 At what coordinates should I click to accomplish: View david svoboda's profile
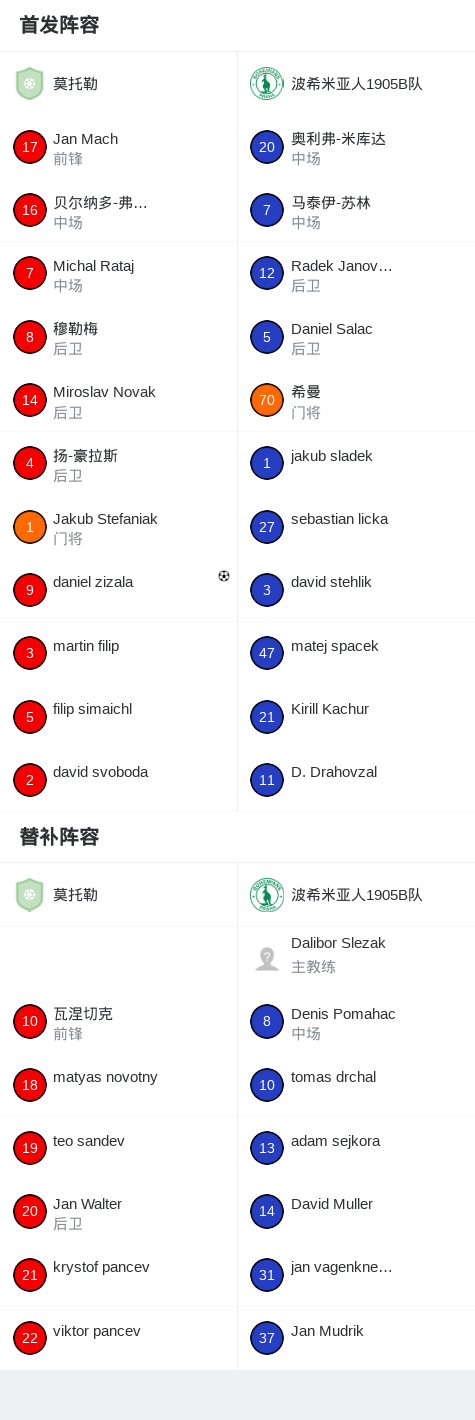[x=118, y=781]
